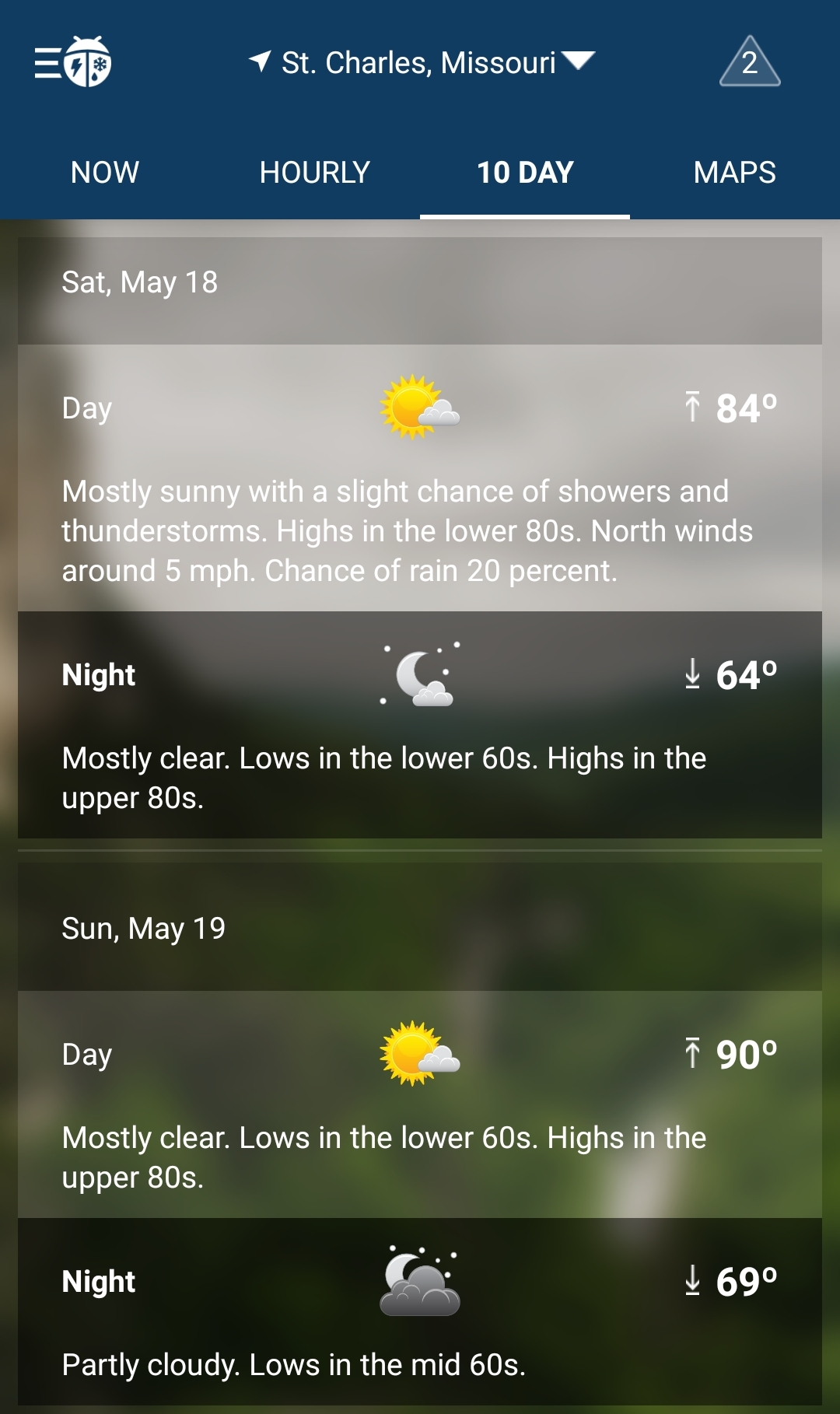Screen dimensions: 840x1414
Task: Switch to the NOW tab
Action: [103, 172]
